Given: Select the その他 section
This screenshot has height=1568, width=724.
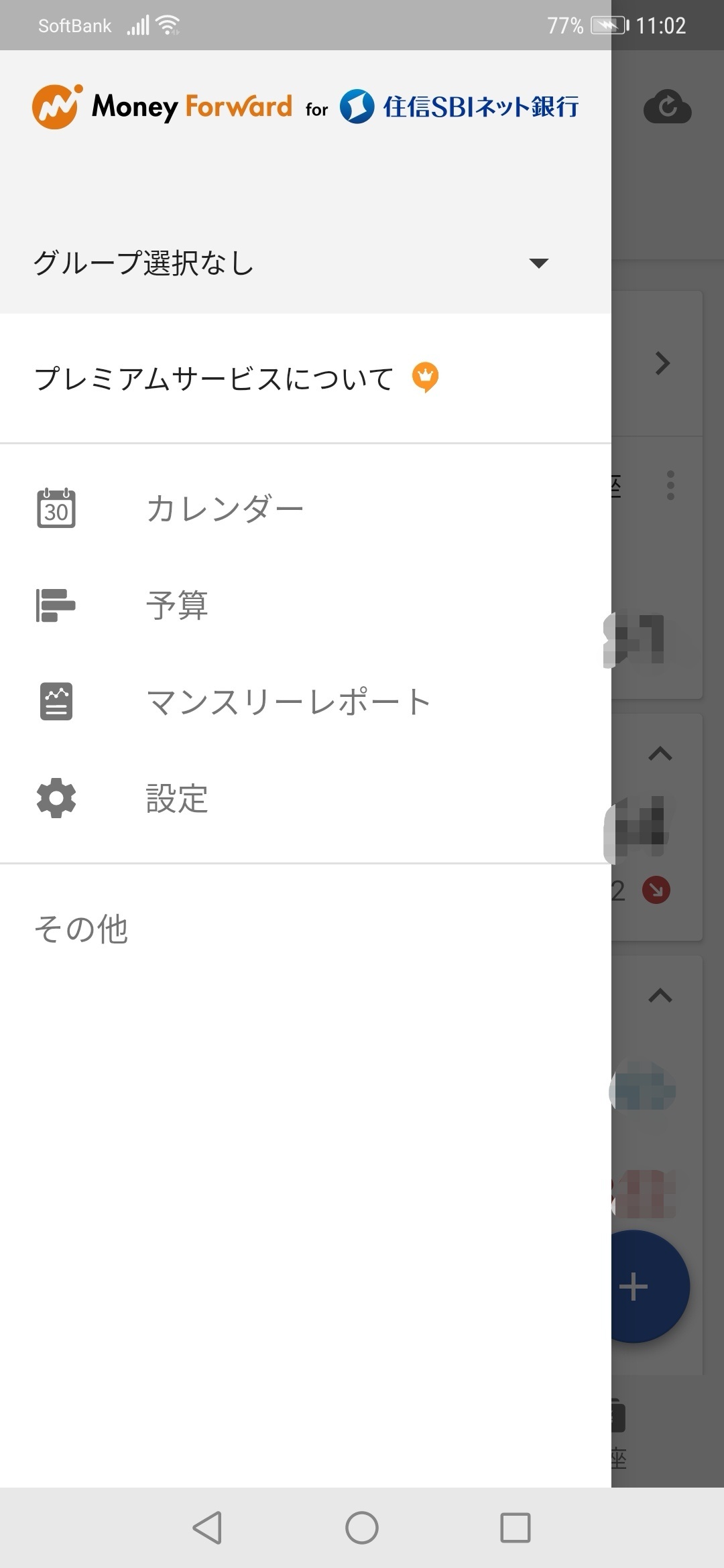Looking at the screenshot, I should pos(81,929).
